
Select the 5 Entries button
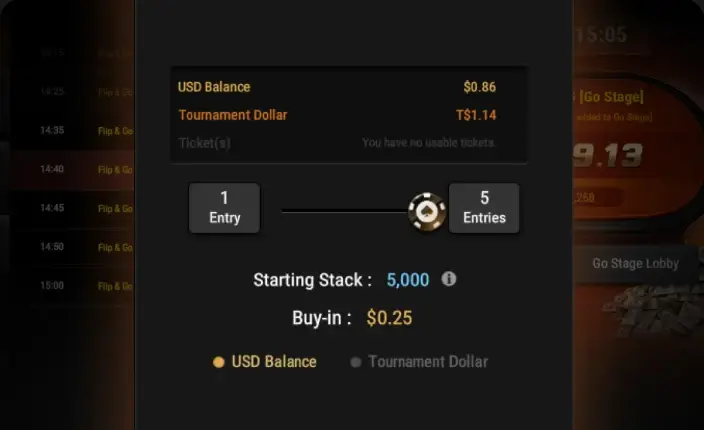484,208
